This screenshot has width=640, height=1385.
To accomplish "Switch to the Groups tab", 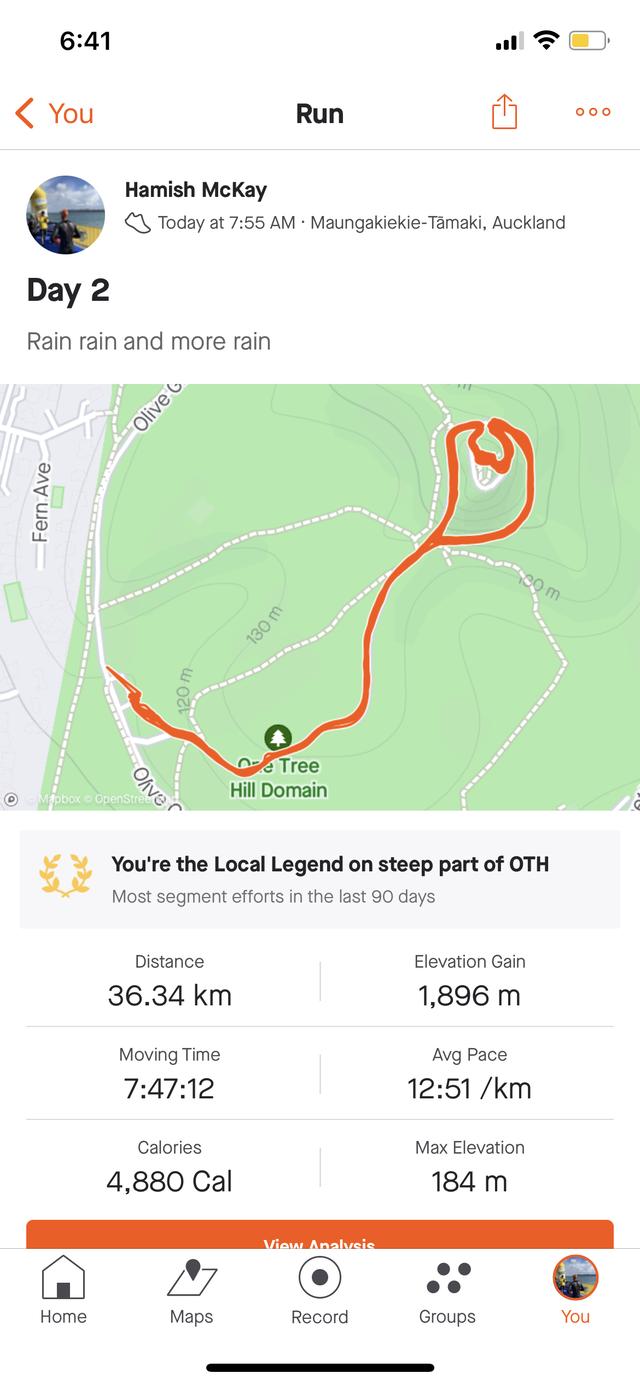I will click(447, 1290).
